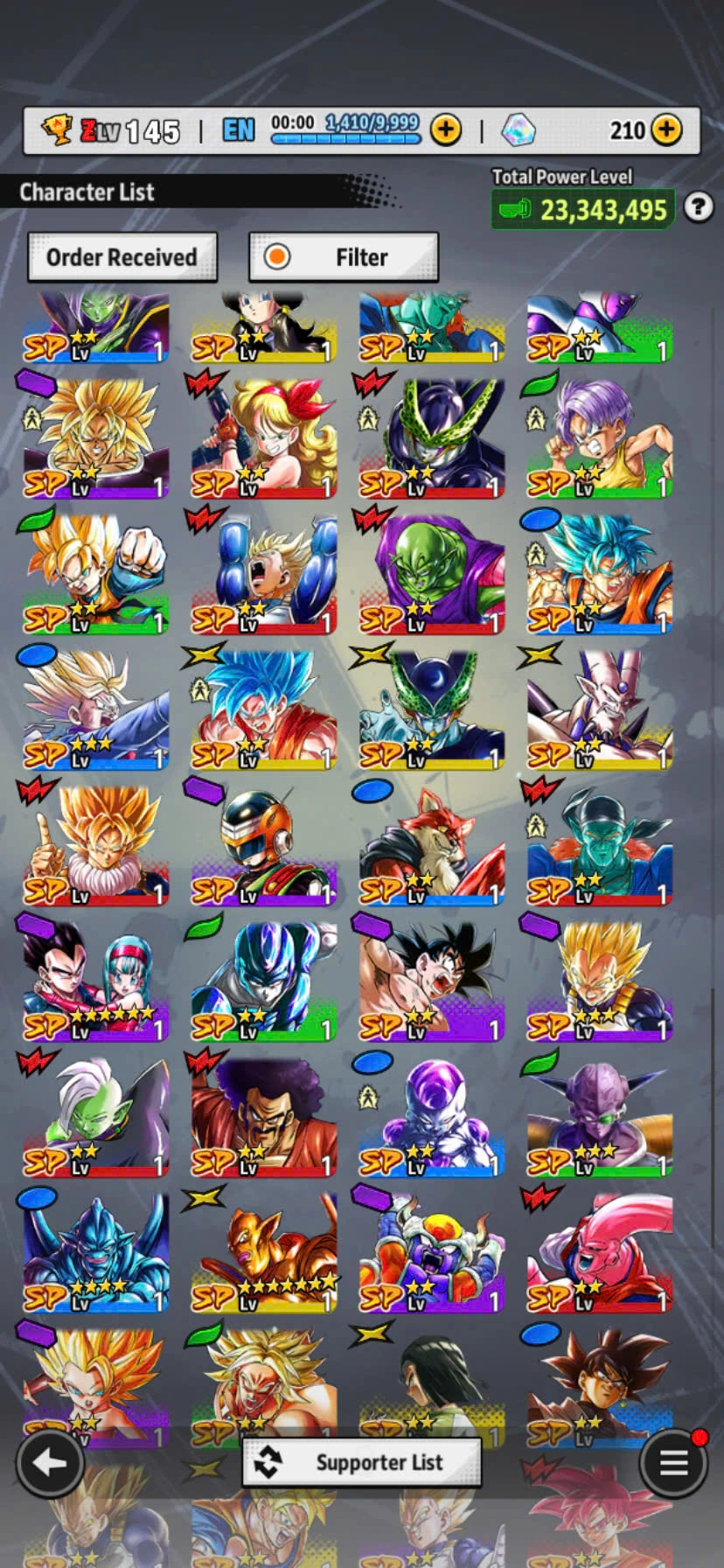Open Captain Ginyu three-star card
Image resolution: width=724 pixels, height=1568 pixels.
(x=599, y=1113)
